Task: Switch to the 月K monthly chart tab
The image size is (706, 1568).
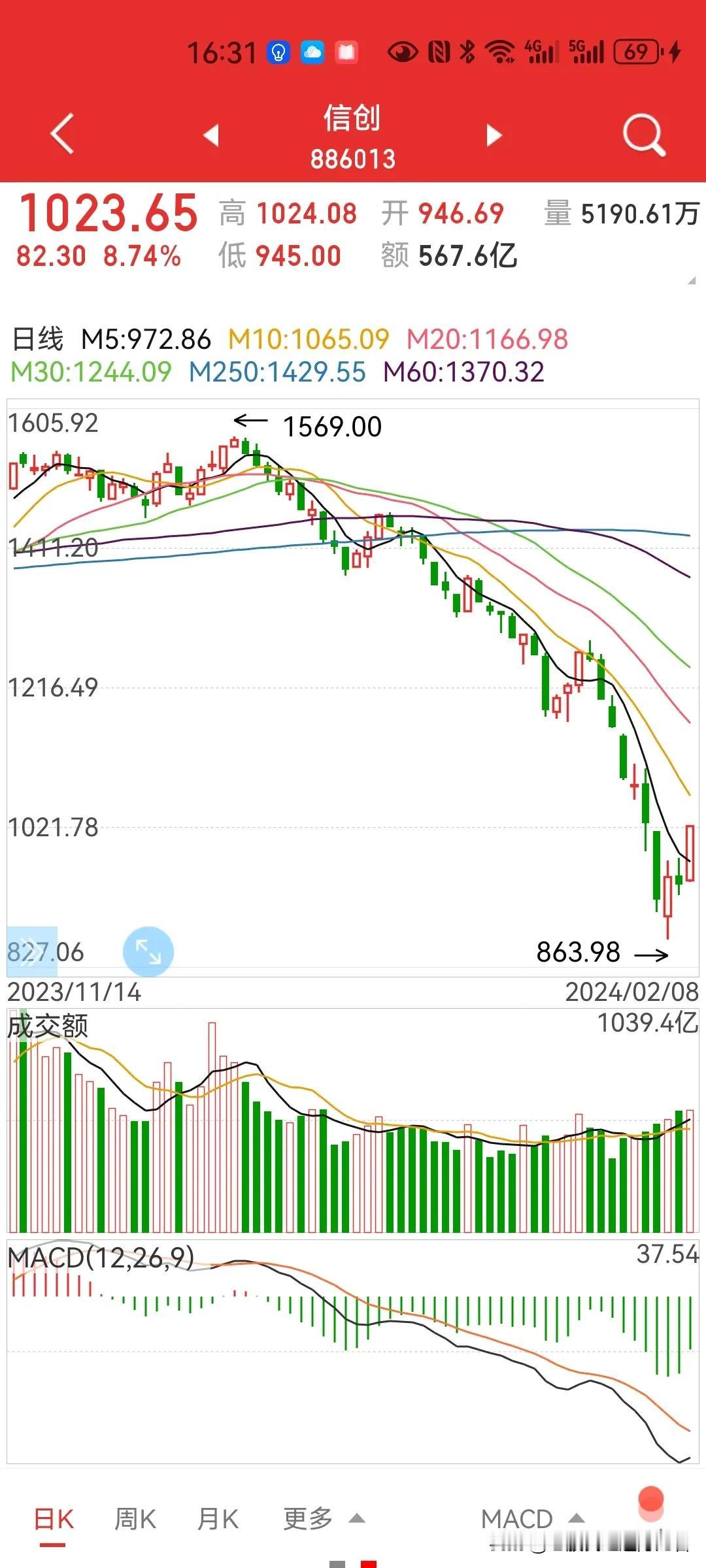Action: [218, 1519]
